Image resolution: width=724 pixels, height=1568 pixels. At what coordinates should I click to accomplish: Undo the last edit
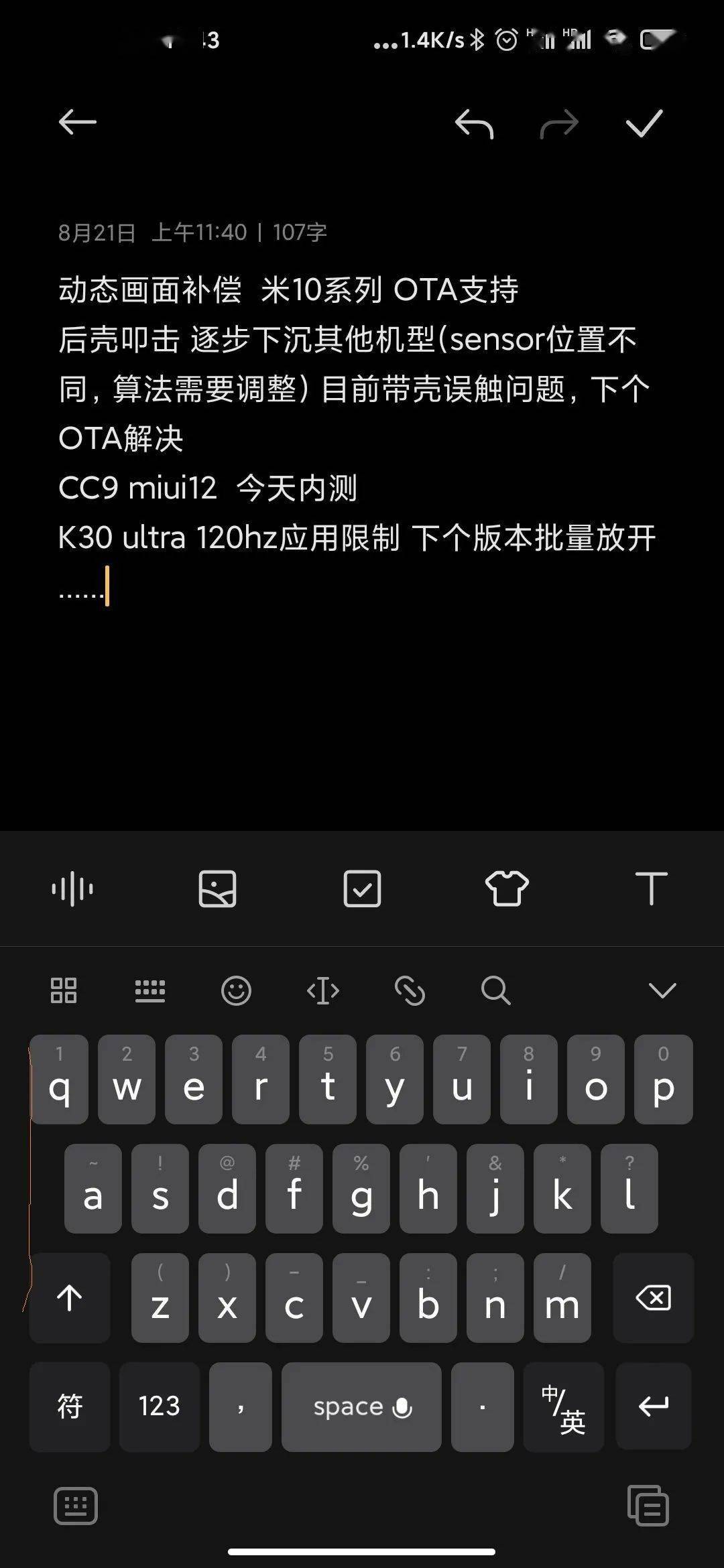point(474,124)
